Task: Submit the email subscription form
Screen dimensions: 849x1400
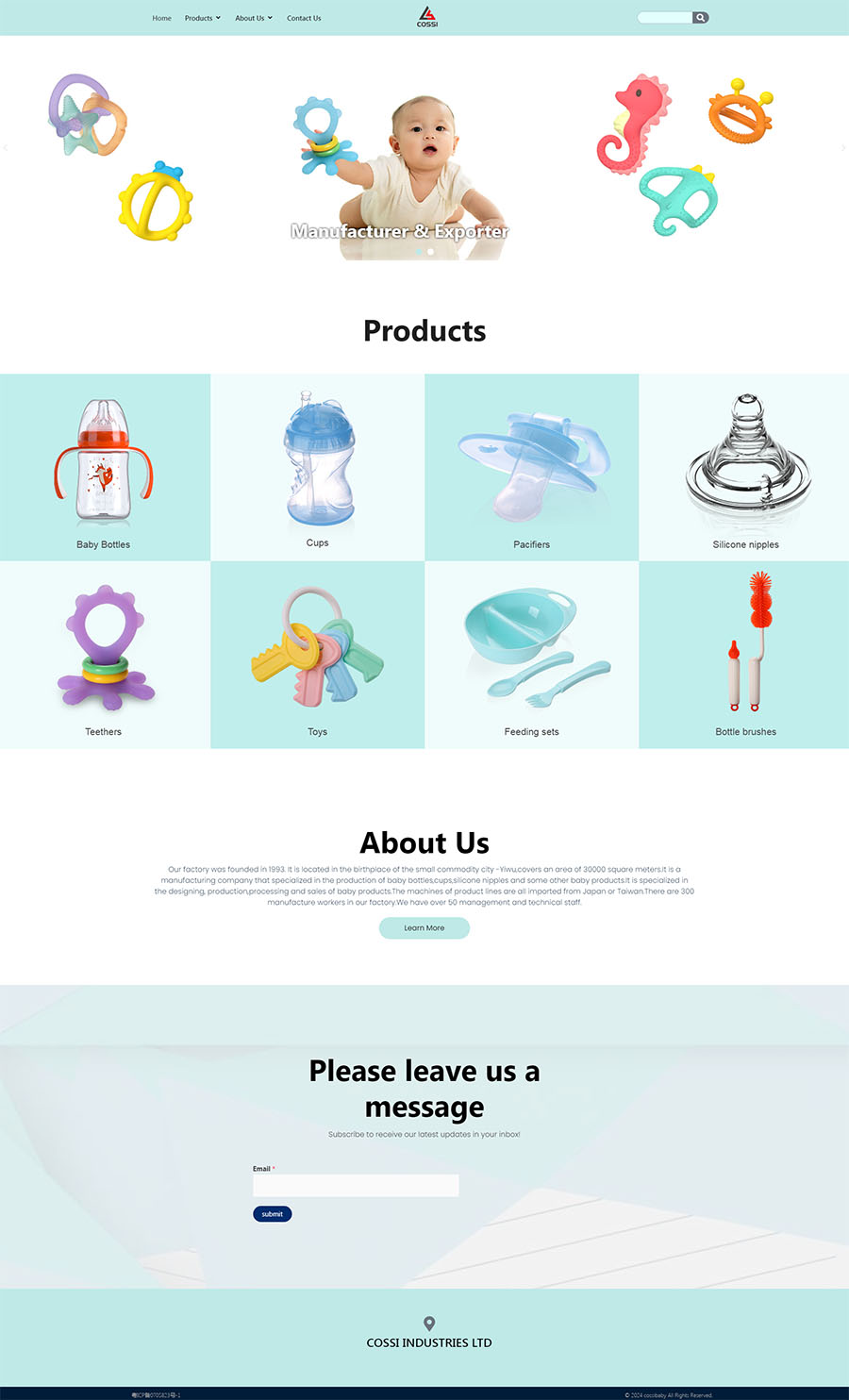Action: tap(272, 1214)
